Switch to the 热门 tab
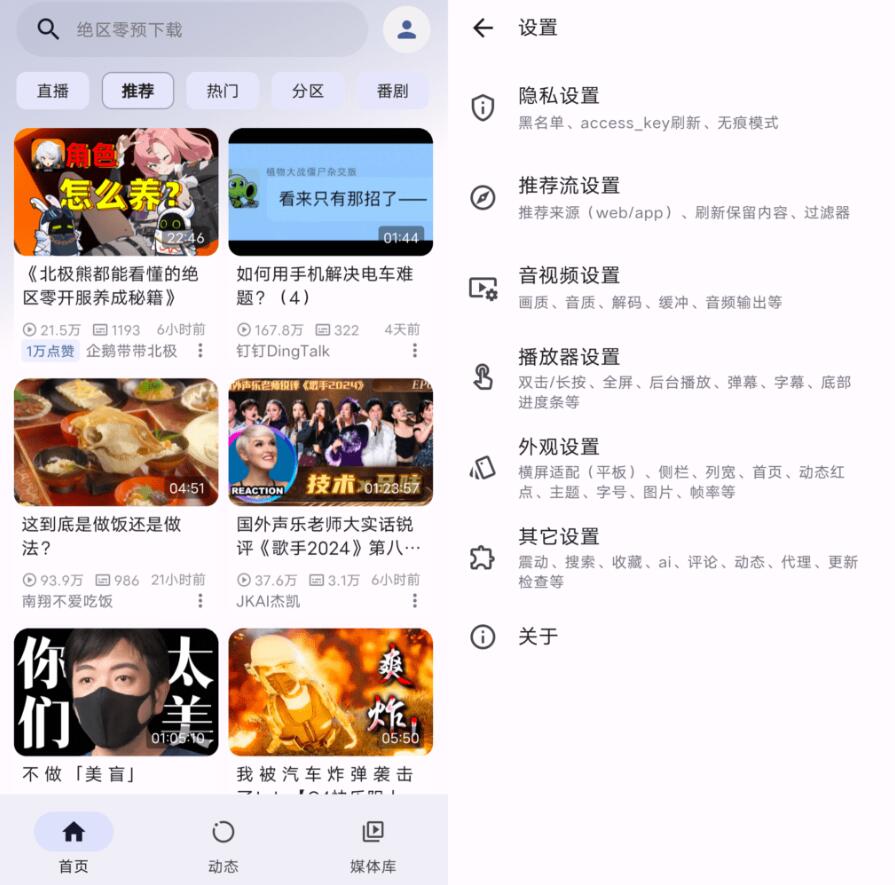This screenshot has width=895, height=885. click(222, 91)
